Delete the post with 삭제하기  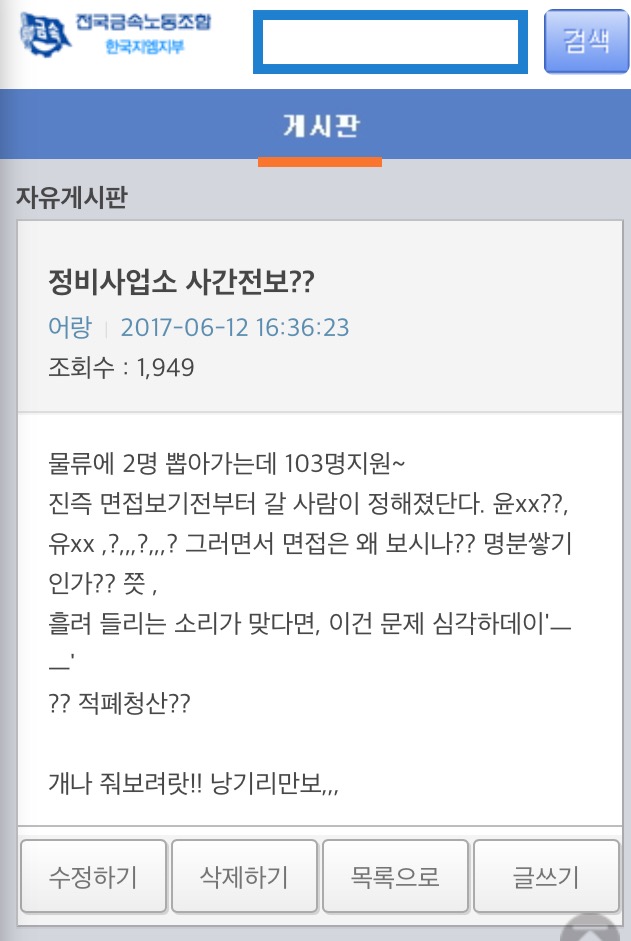click(x=244, y=878)
